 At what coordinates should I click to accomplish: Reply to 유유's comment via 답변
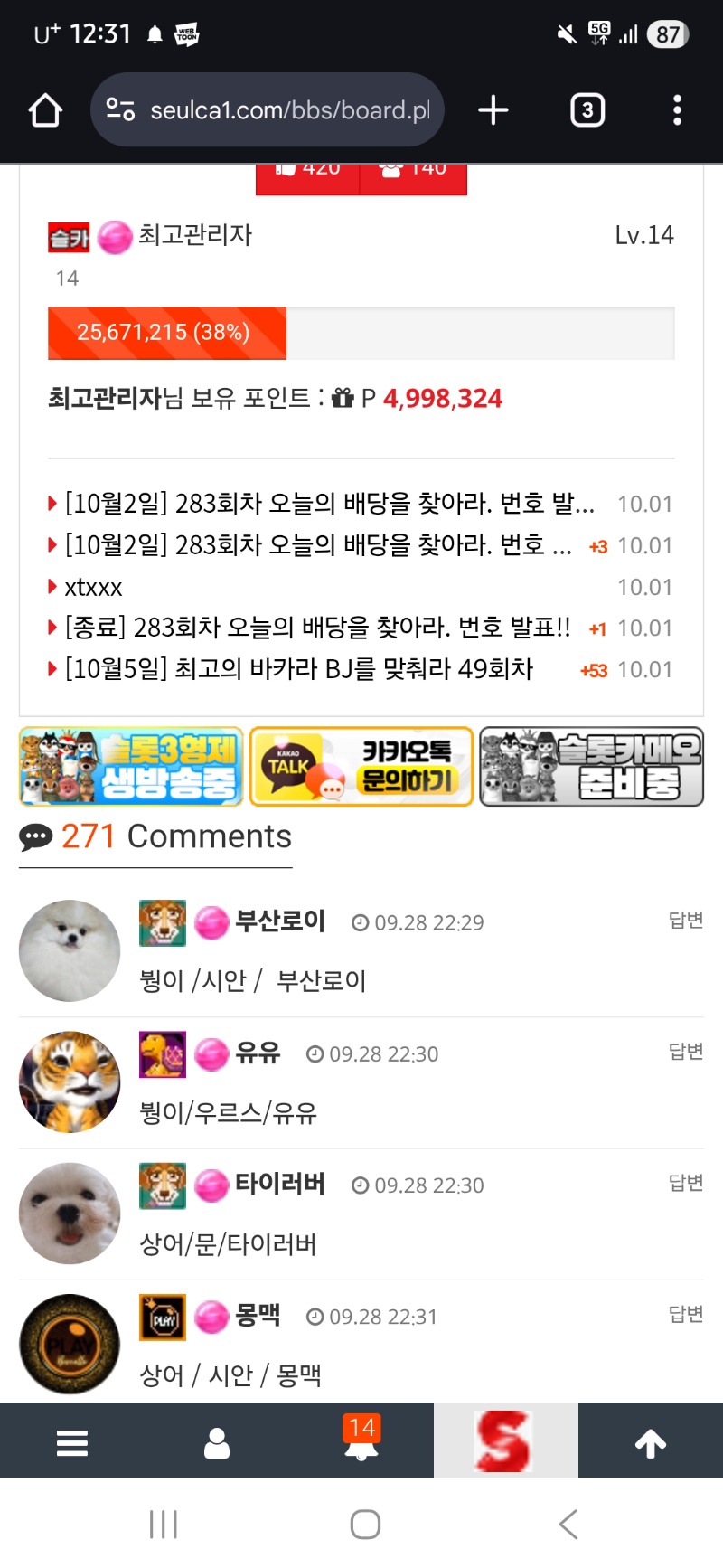pos(685,1052)
